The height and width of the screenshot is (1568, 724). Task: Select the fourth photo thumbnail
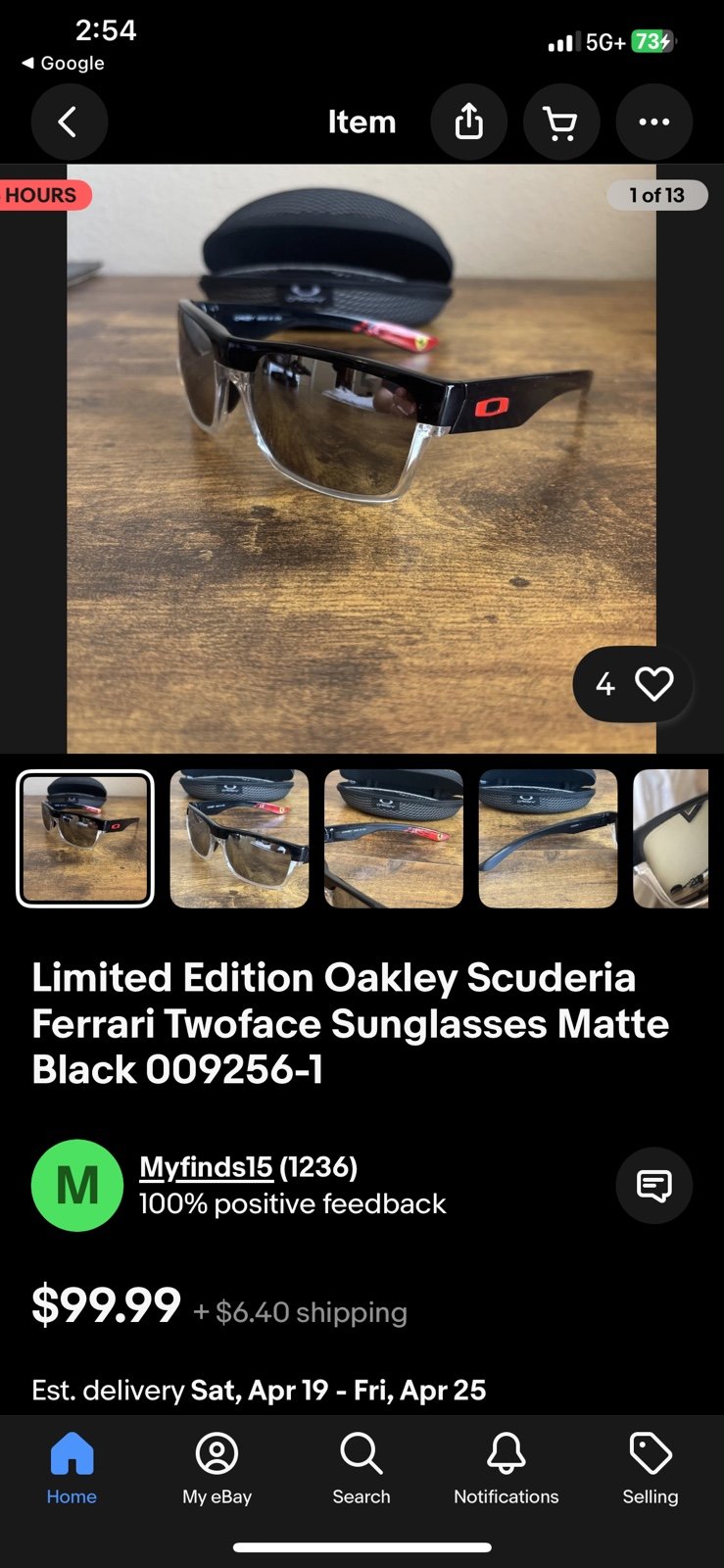click(548, 839)
